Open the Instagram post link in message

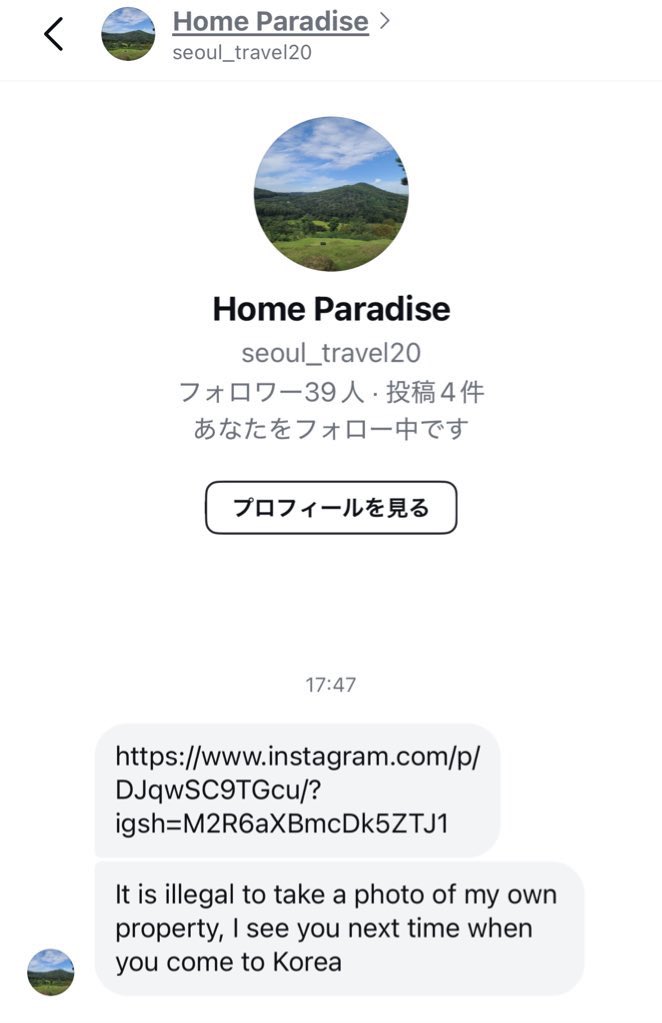(x=297, y=789)
